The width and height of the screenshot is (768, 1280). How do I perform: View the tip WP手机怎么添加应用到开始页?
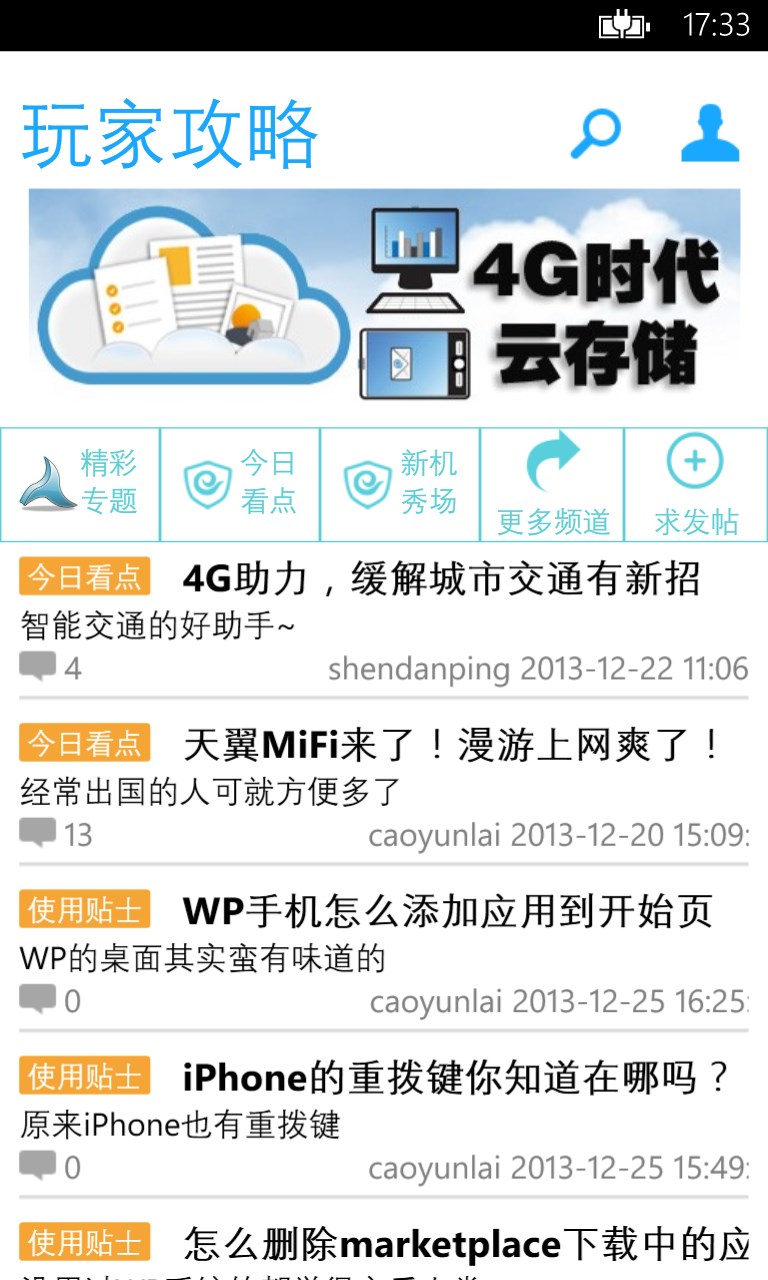tap(447, 912)
